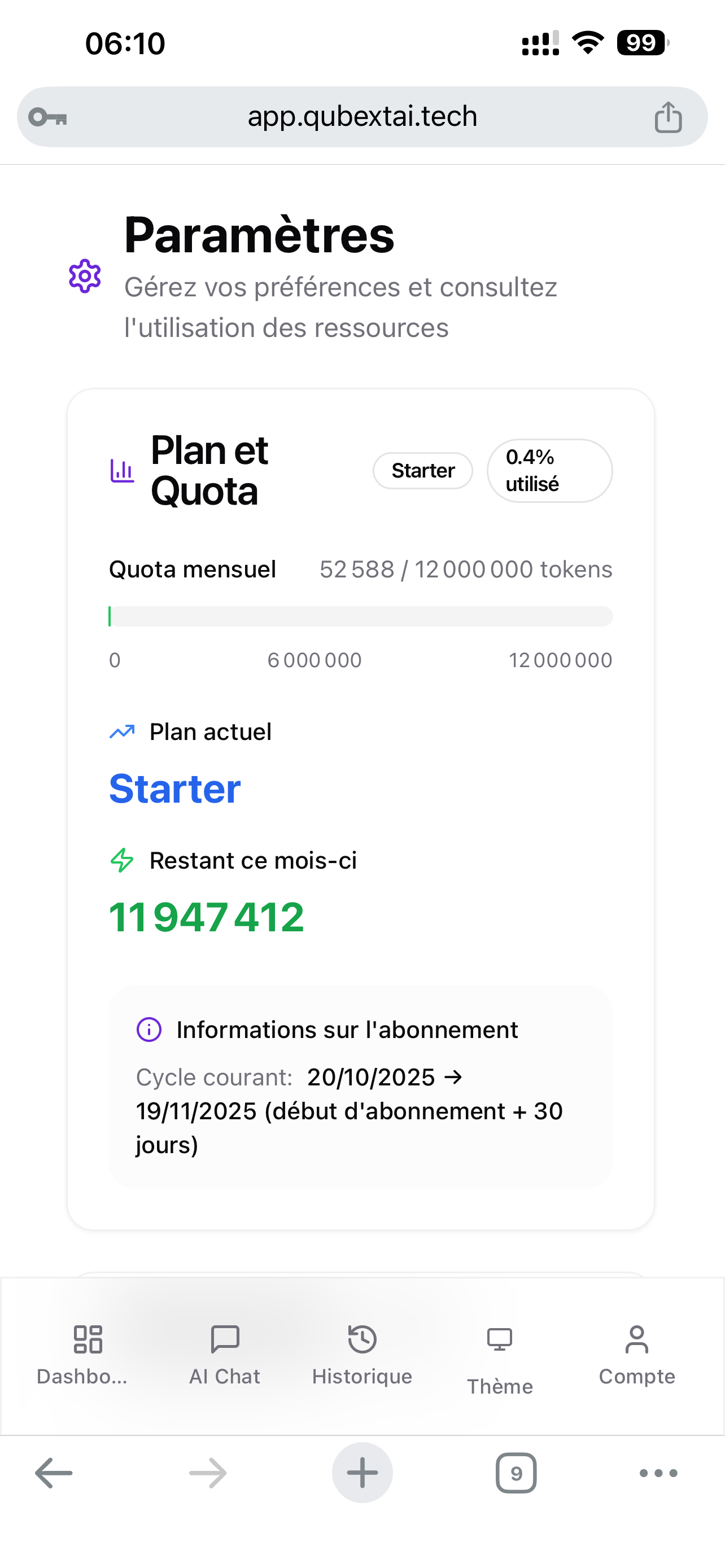This screenshot has width=725, height=1568.
Task: Share this page from the address bar
Action: click(x=668, y=117)
